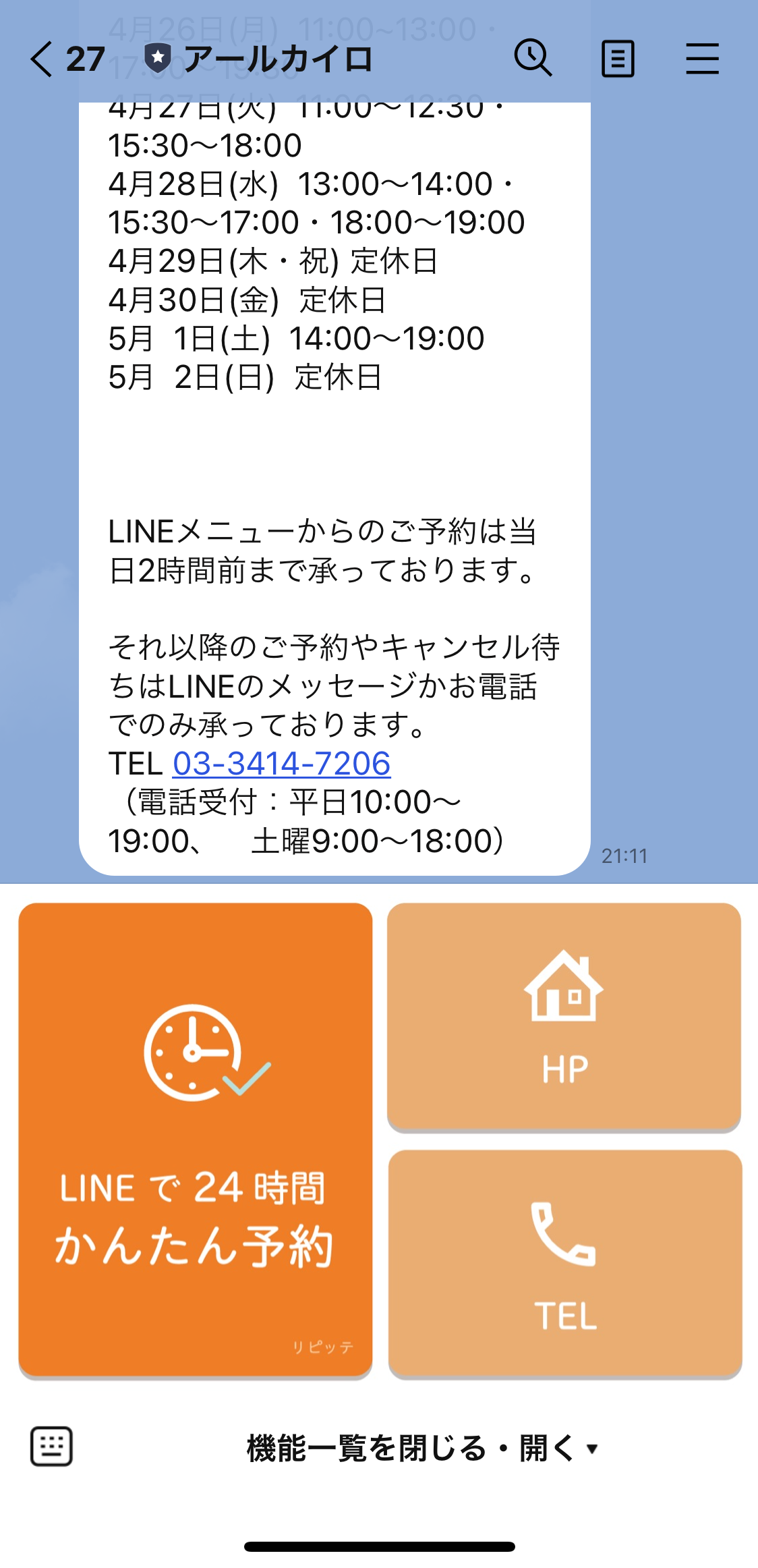758x1568 pixels.
Task: Open the hamburger menu
Action: pos(702,59)
